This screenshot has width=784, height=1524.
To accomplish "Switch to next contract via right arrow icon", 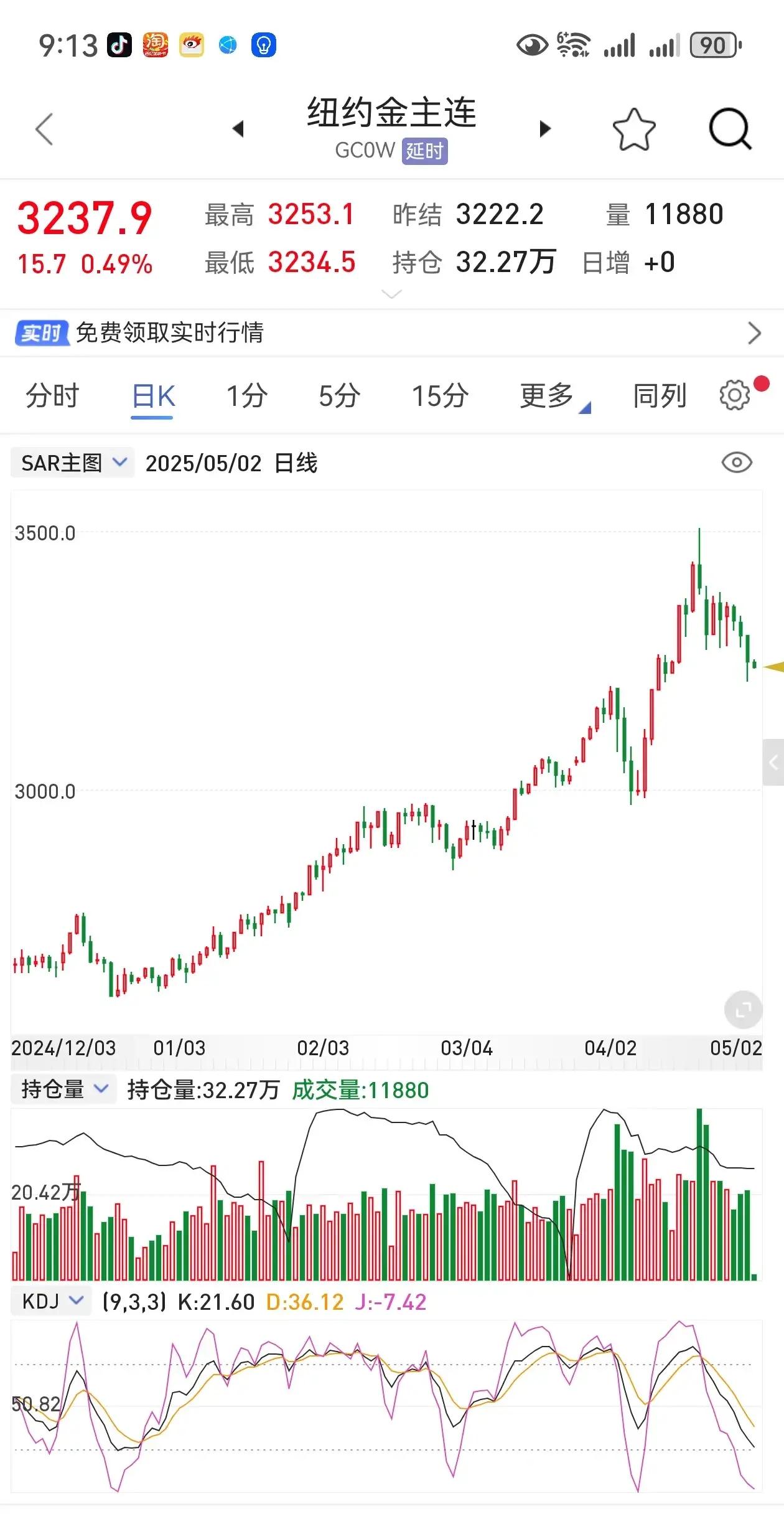I will (545, 128).
